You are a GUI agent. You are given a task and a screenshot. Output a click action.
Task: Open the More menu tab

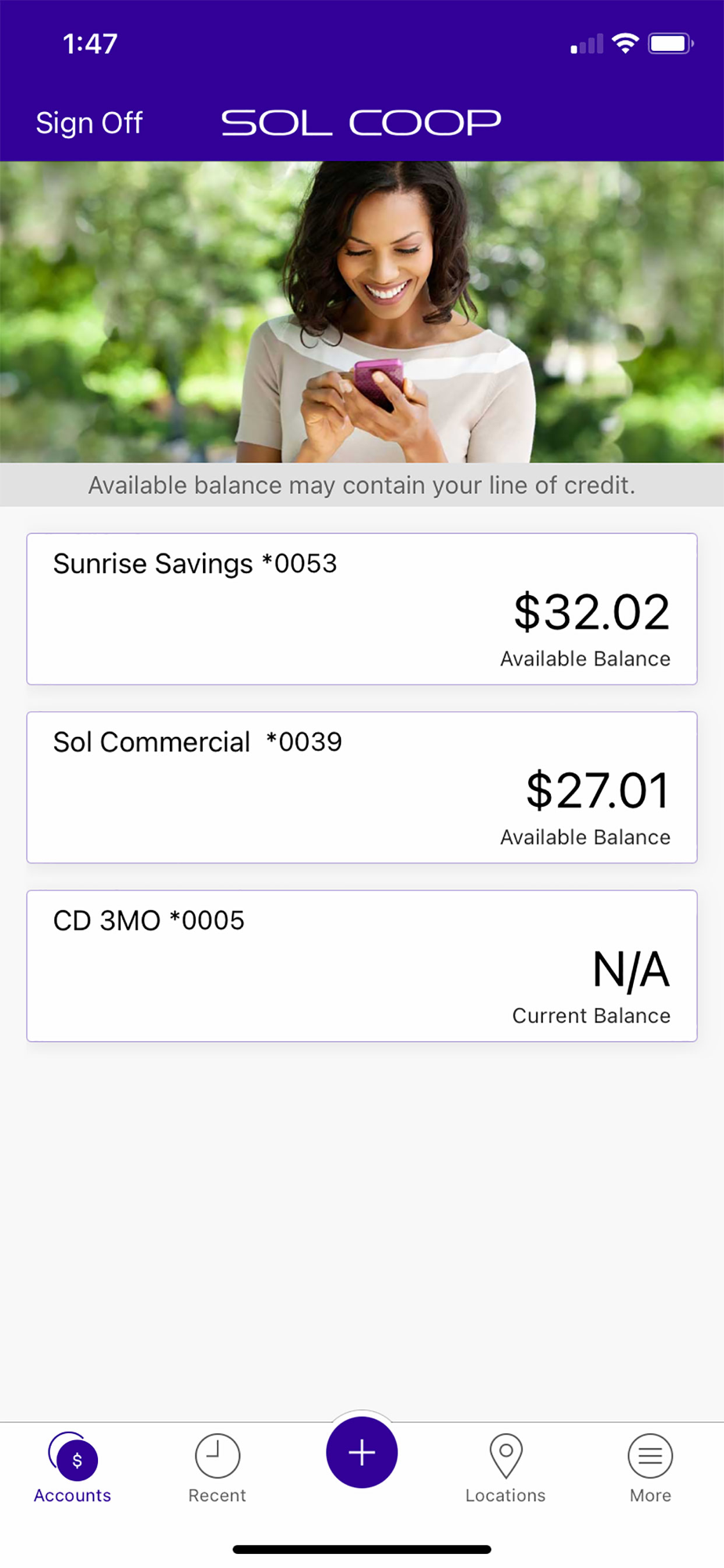(x=650, y=1468)
